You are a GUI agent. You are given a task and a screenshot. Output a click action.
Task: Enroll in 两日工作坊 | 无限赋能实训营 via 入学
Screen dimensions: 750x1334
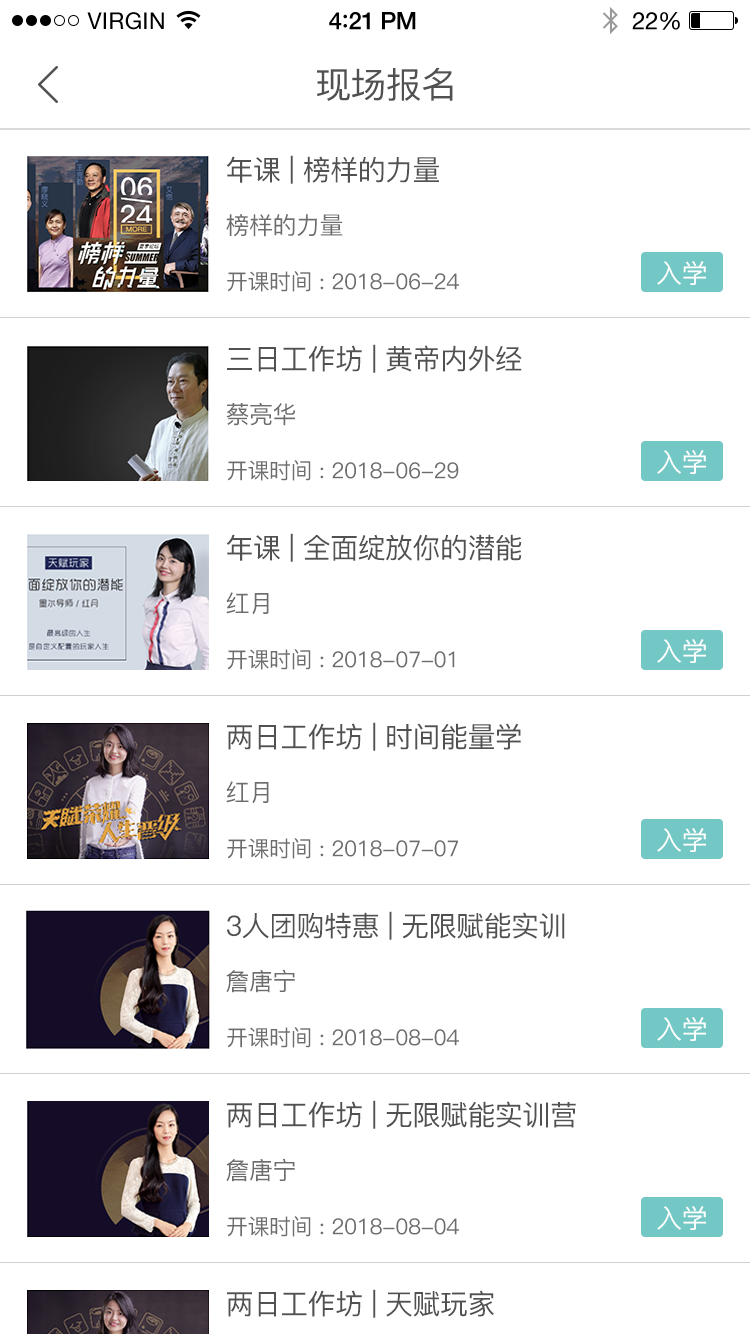click(681, 1218)
